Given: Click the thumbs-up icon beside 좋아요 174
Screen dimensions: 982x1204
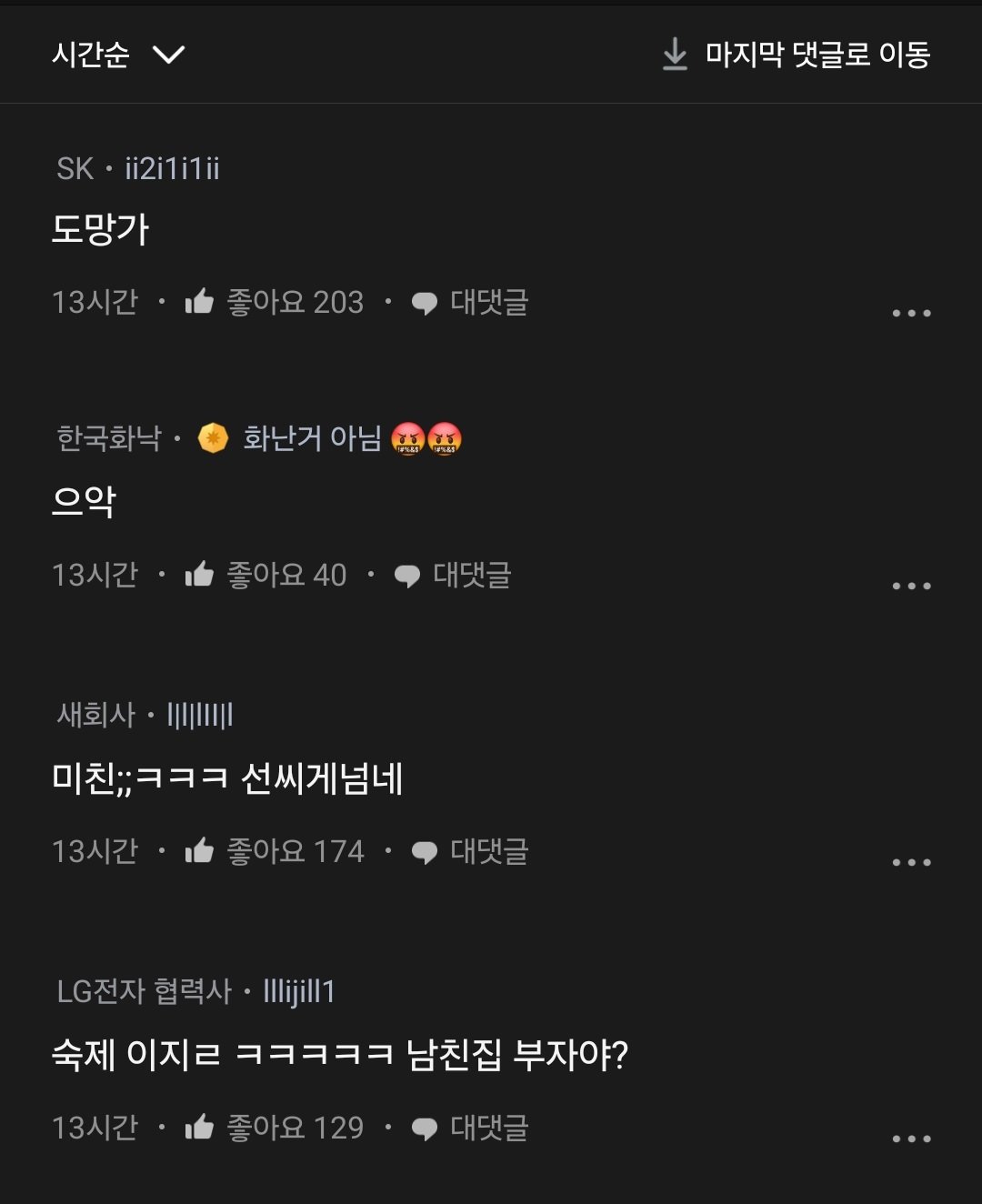Looking at the screenshot, I should [201, 849].
